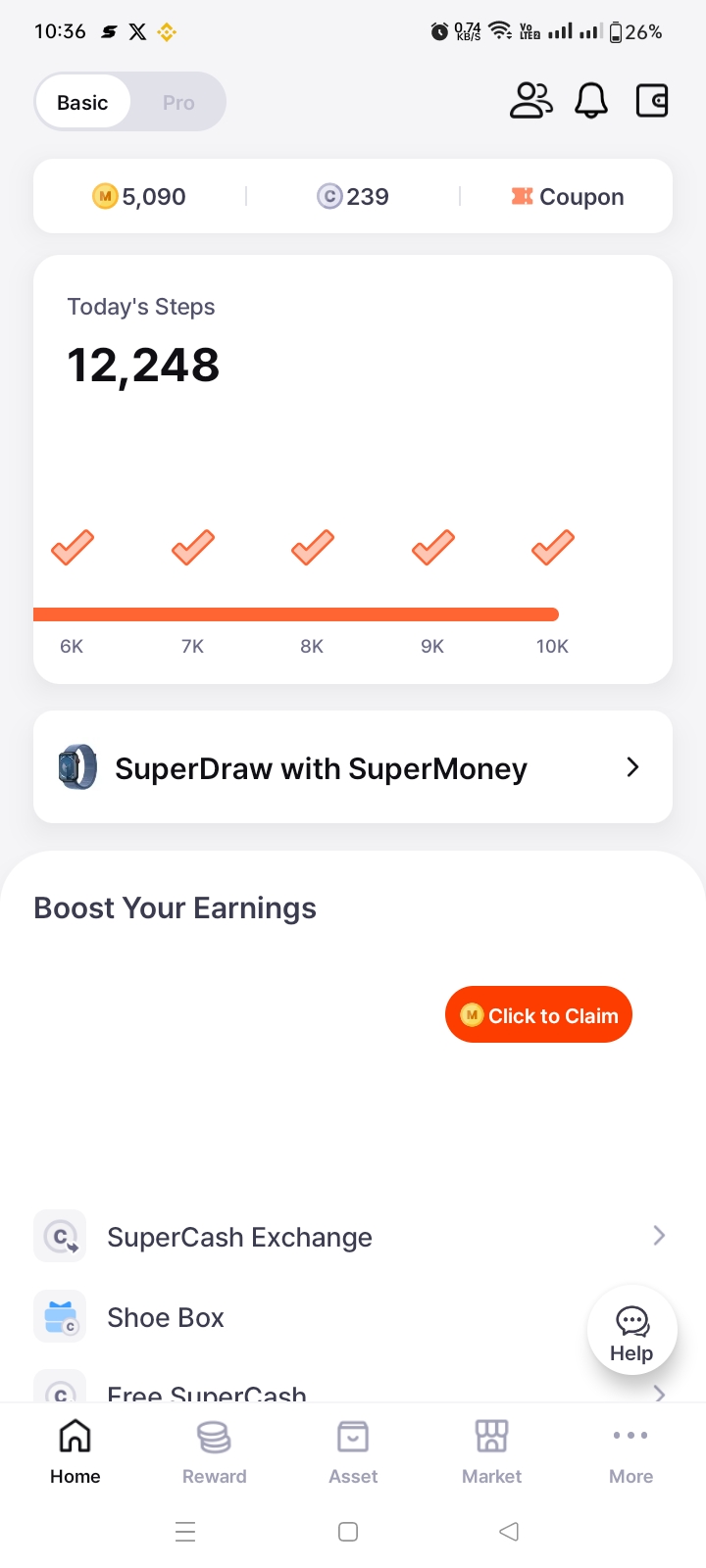Image resolution: width=706 pixels, height=1568 pixels.
Task: Open the notifications bell
Action: point(591,101)
